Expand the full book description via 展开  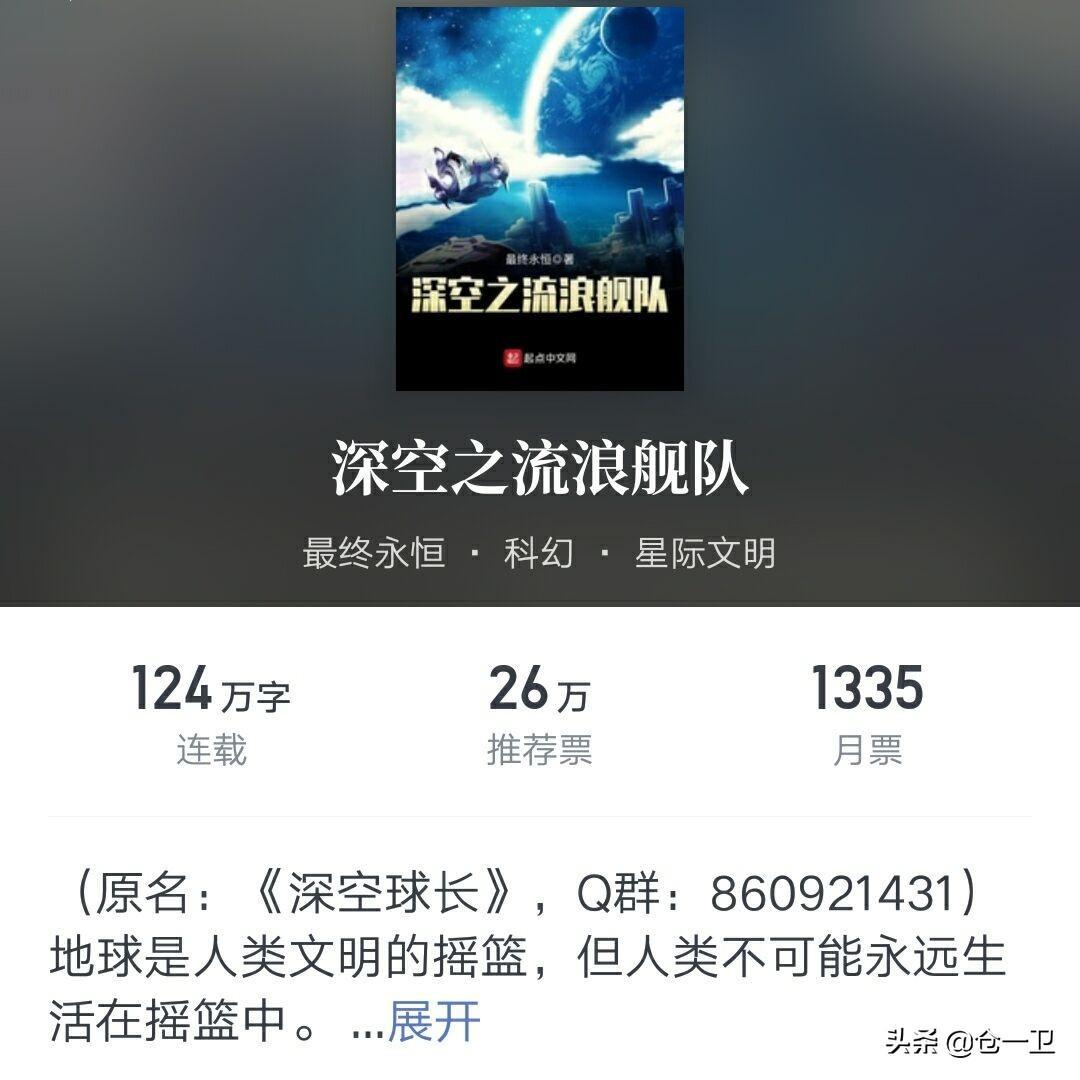434,1021
